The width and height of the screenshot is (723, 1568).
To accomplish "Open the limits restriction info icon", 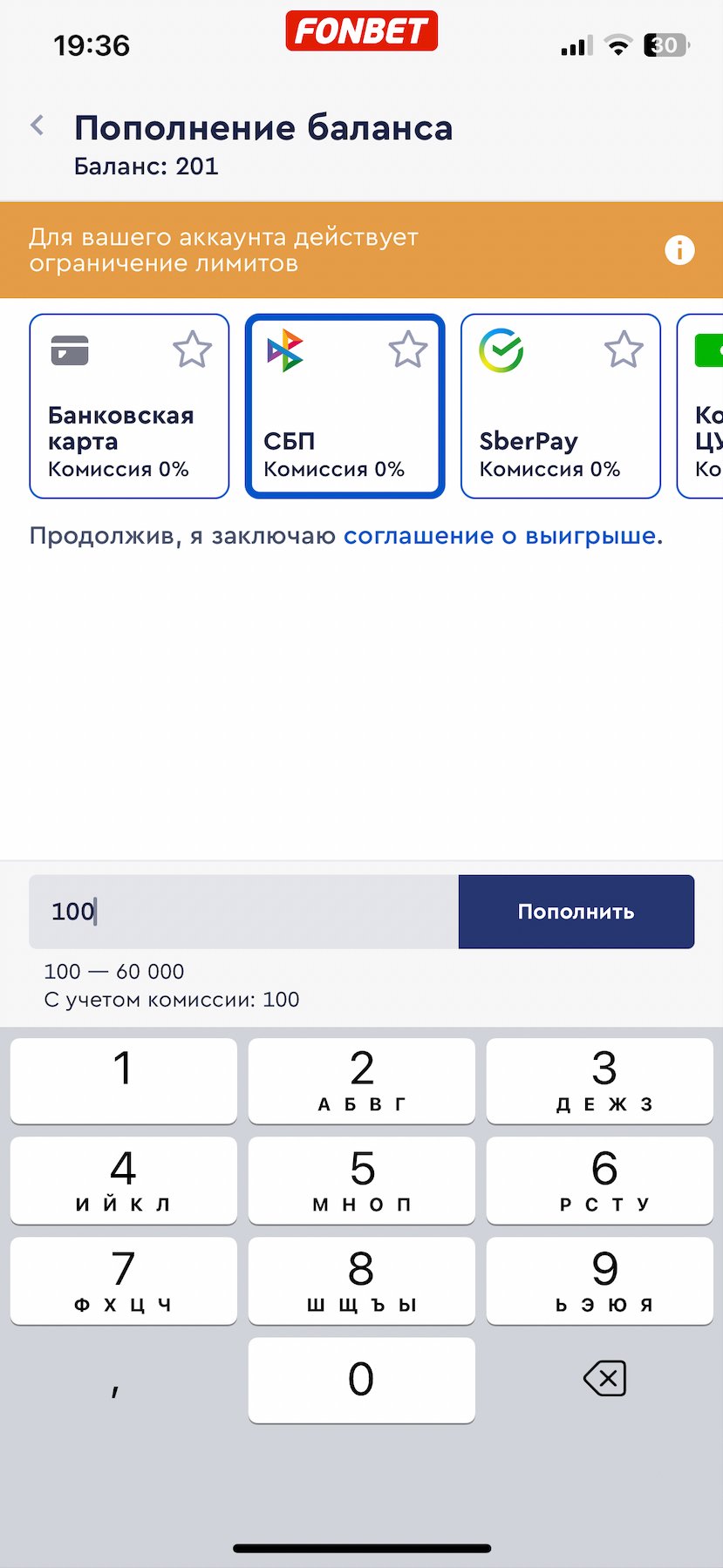I will tap(679, 251).
